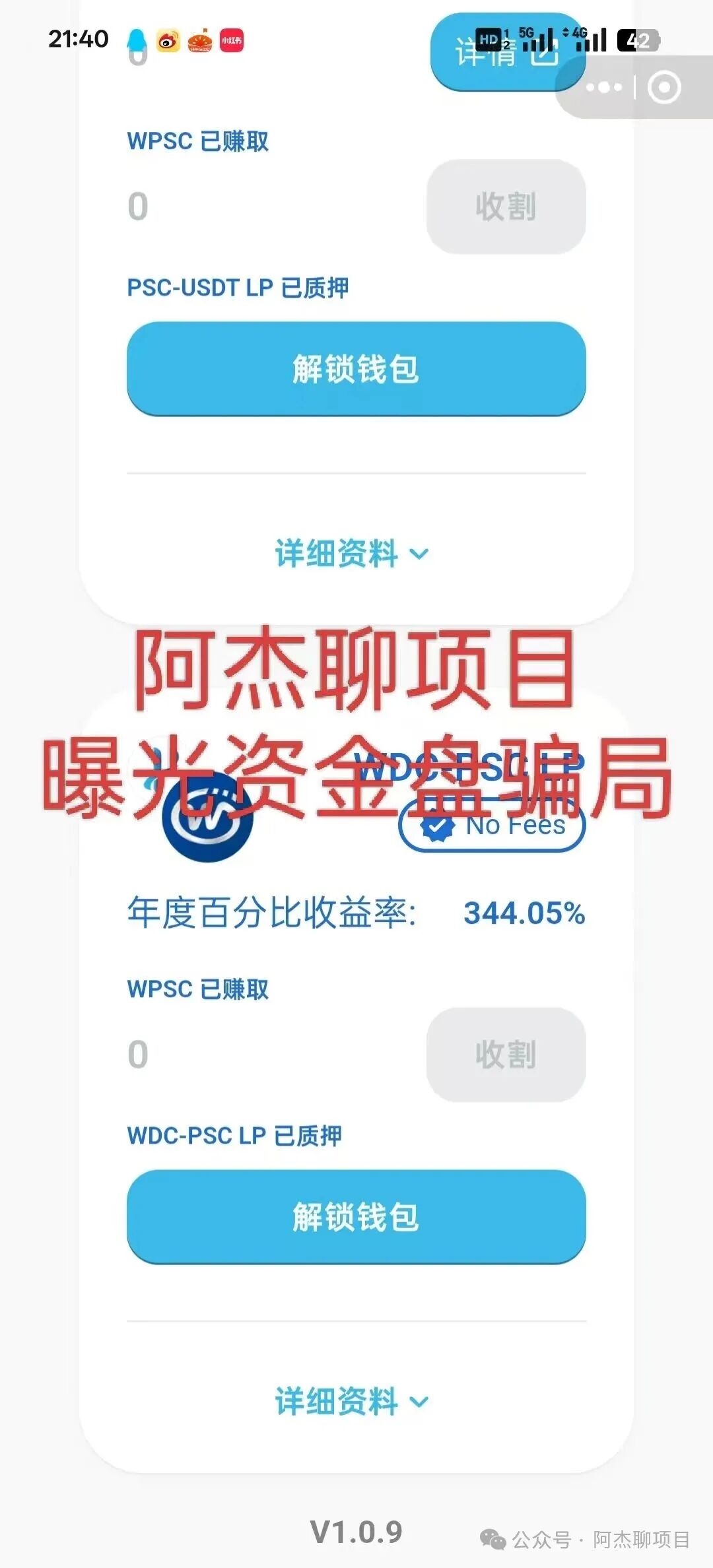Open the mini-program three-dots menu

pos(603,87)
